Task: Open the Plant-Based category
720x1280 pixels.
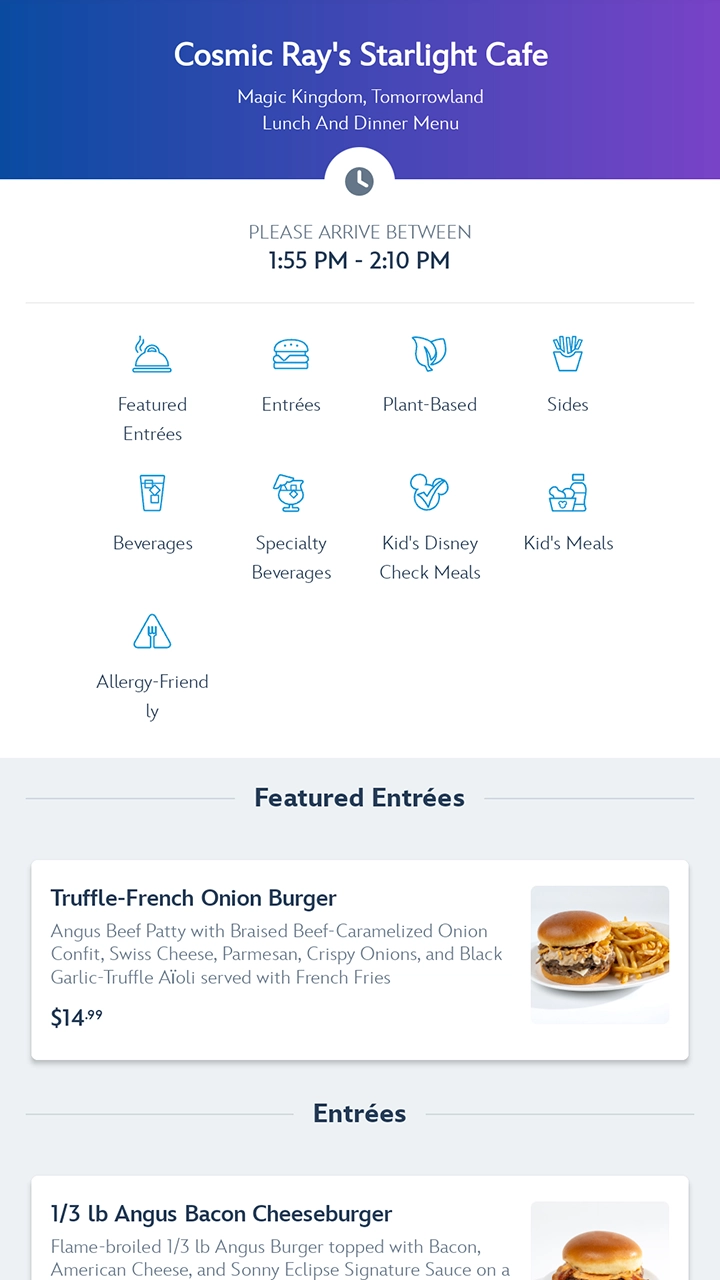Action: [x=430, y=374]
